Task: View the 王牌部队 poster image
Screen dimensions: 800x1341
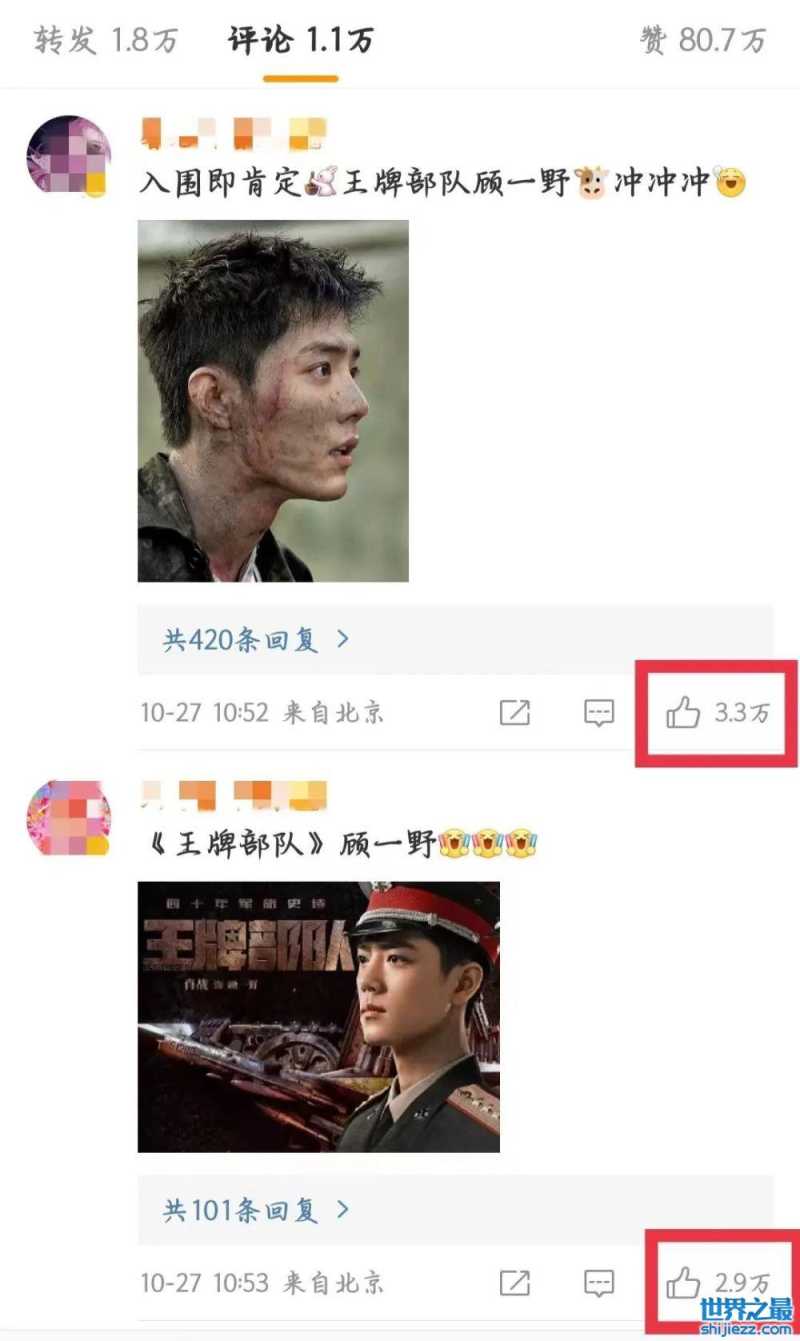Action: (x=318, y=1016)
